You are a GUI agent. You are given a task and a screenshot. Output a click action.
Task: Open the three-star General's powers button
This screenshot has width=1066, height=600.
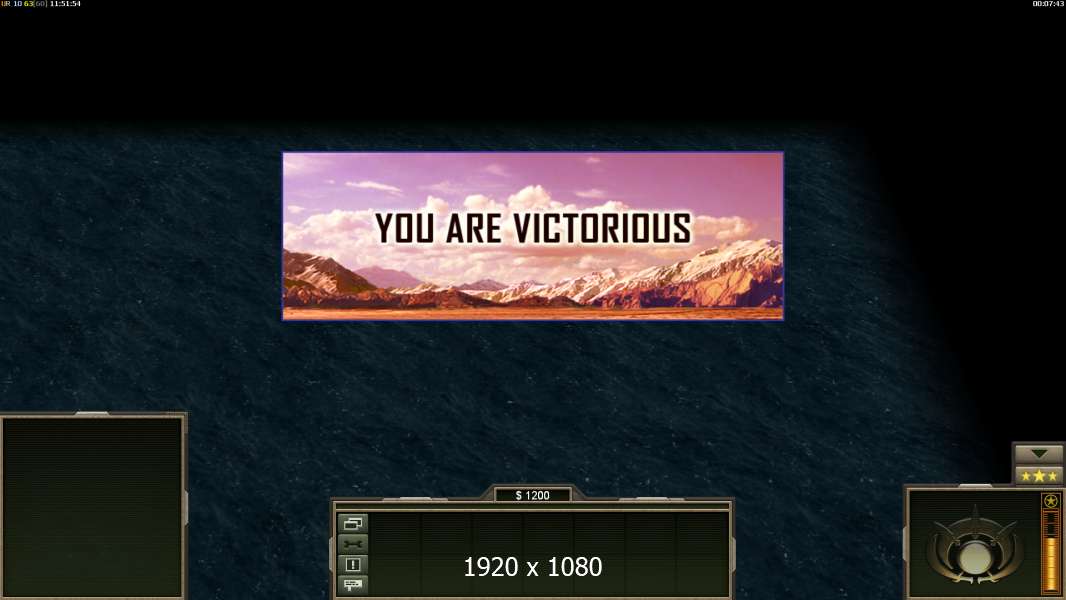pos(1039,476)
